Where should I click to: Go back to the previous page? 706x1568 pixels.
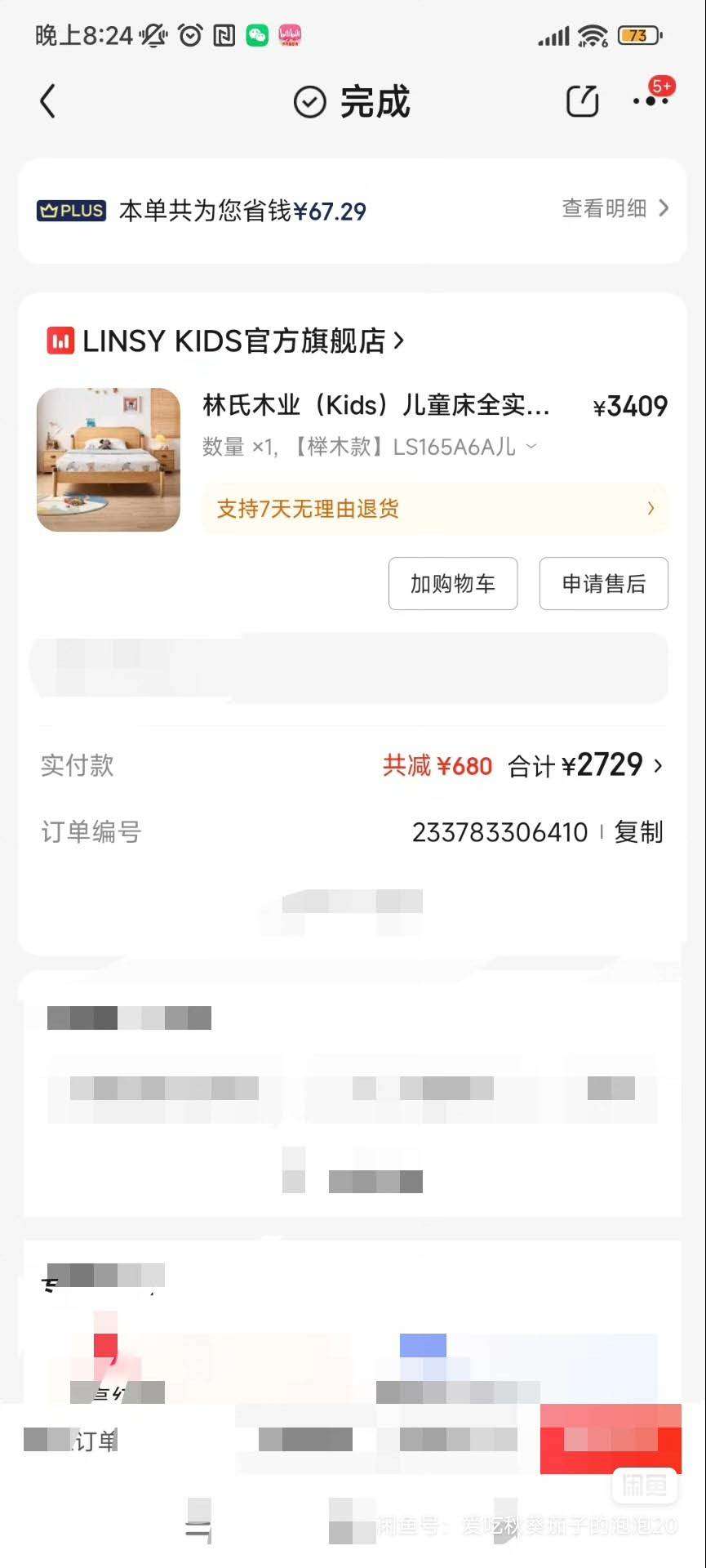tap(48, 102)
